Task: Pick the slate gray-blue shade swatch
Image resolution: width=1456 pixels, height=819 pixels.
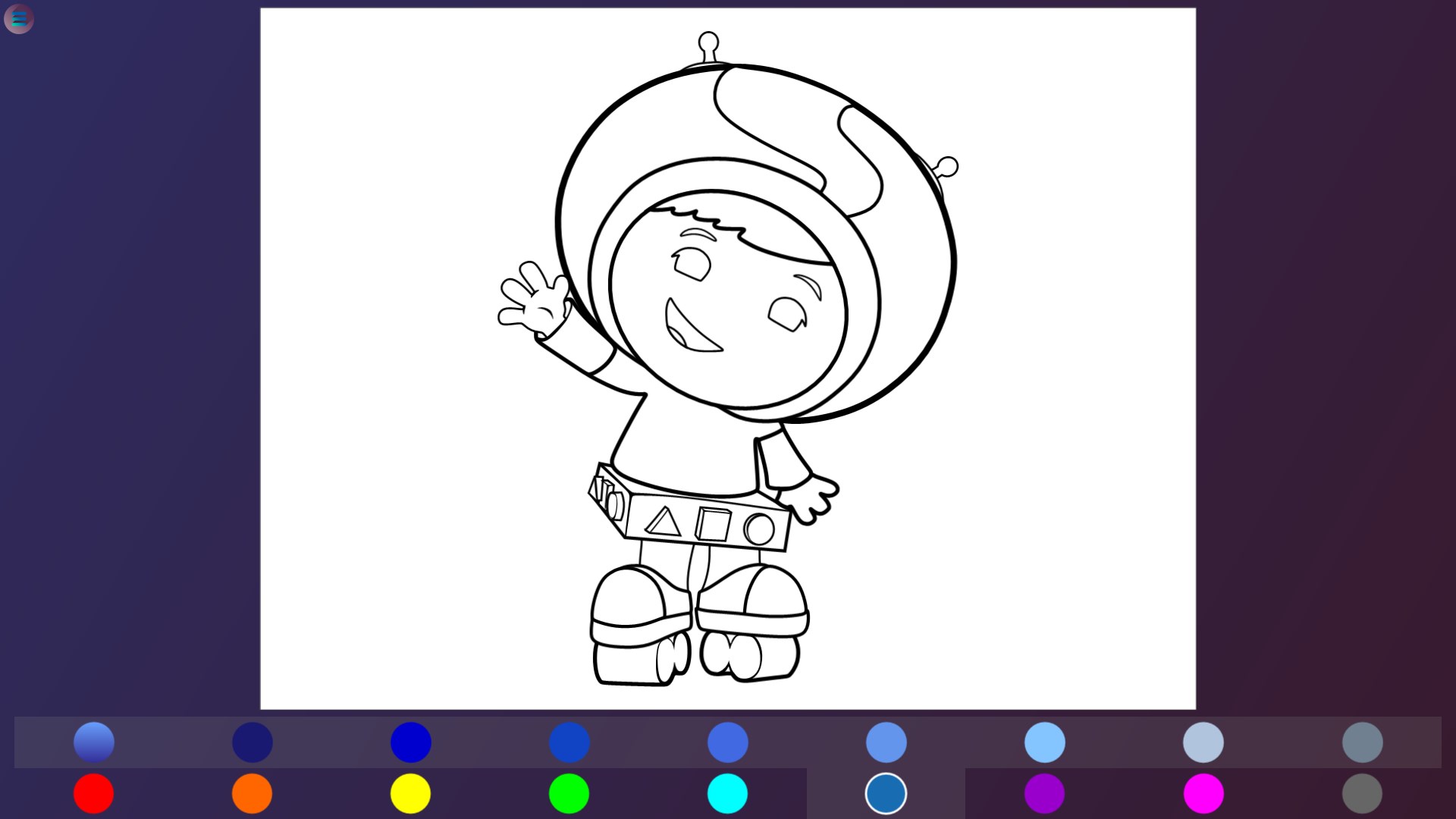Action: (1362, 742)
